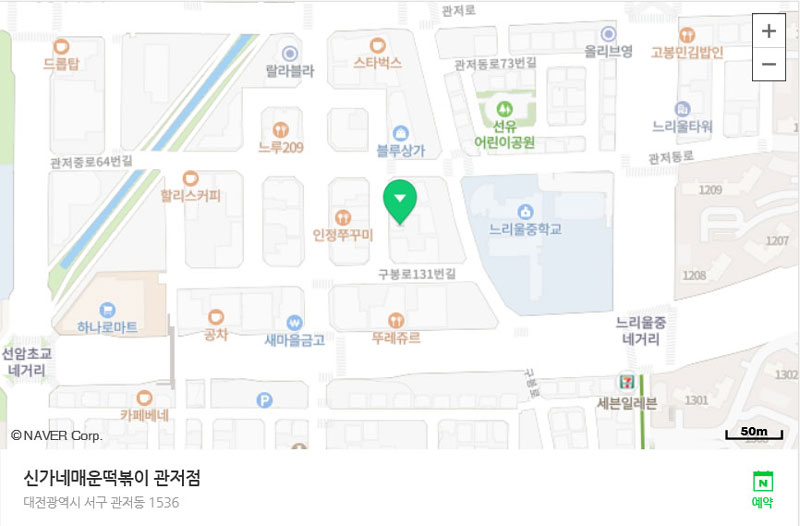The width and height of the screenshot is (800, 526).
Task: Select the 뚜레쥬르 bakery marker
Action: pyautogui.click(x=396, y=320)
